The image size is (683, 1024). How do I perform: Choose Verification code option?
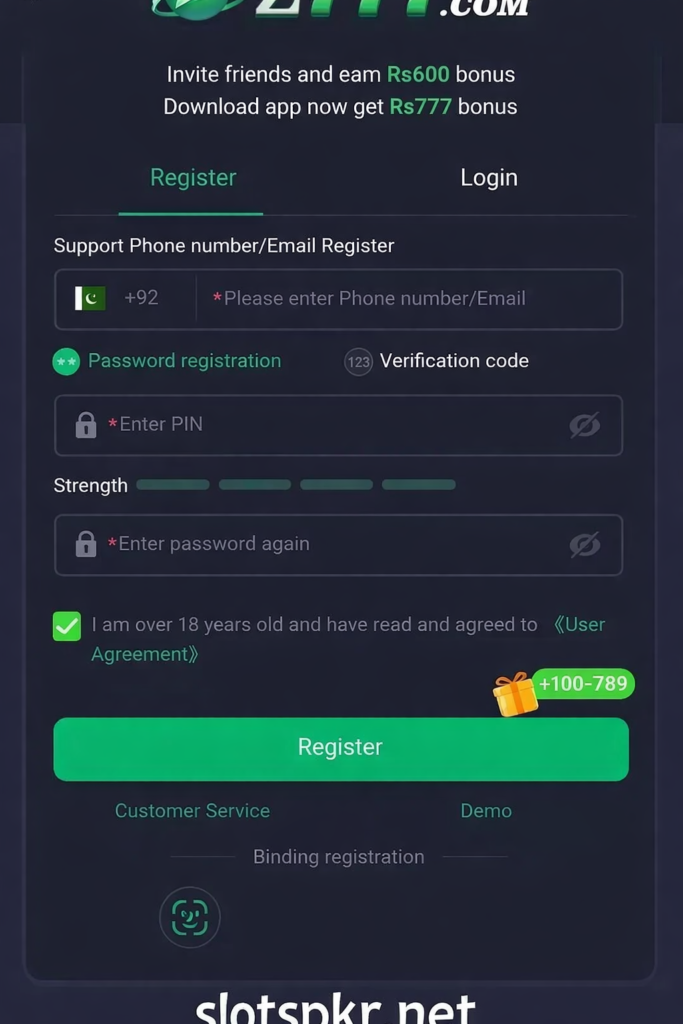tap(438, 361)
